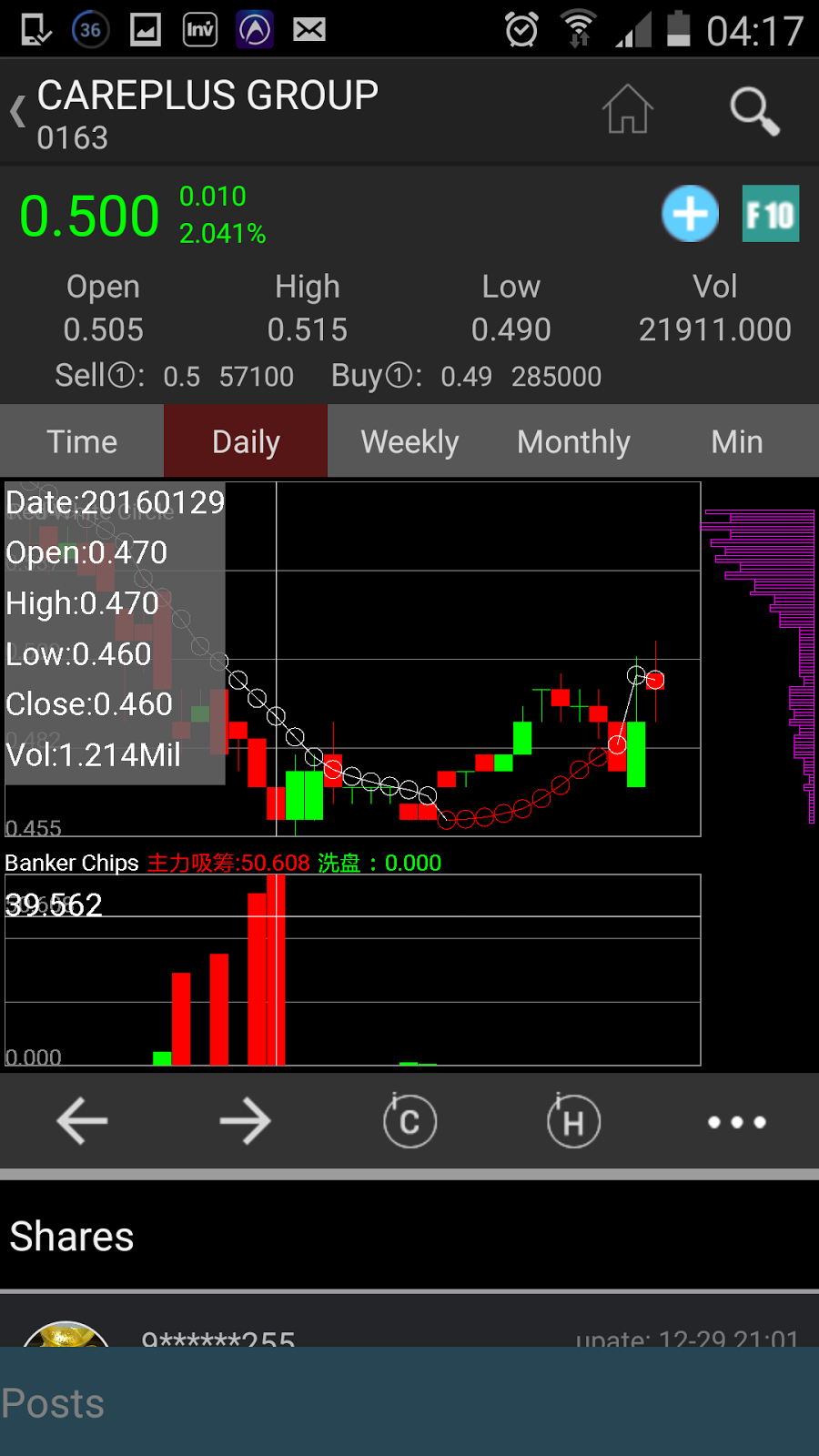Screen dimensions: 819x1456
Task: Tap the circled C chart button
Action: [409, 1121]
